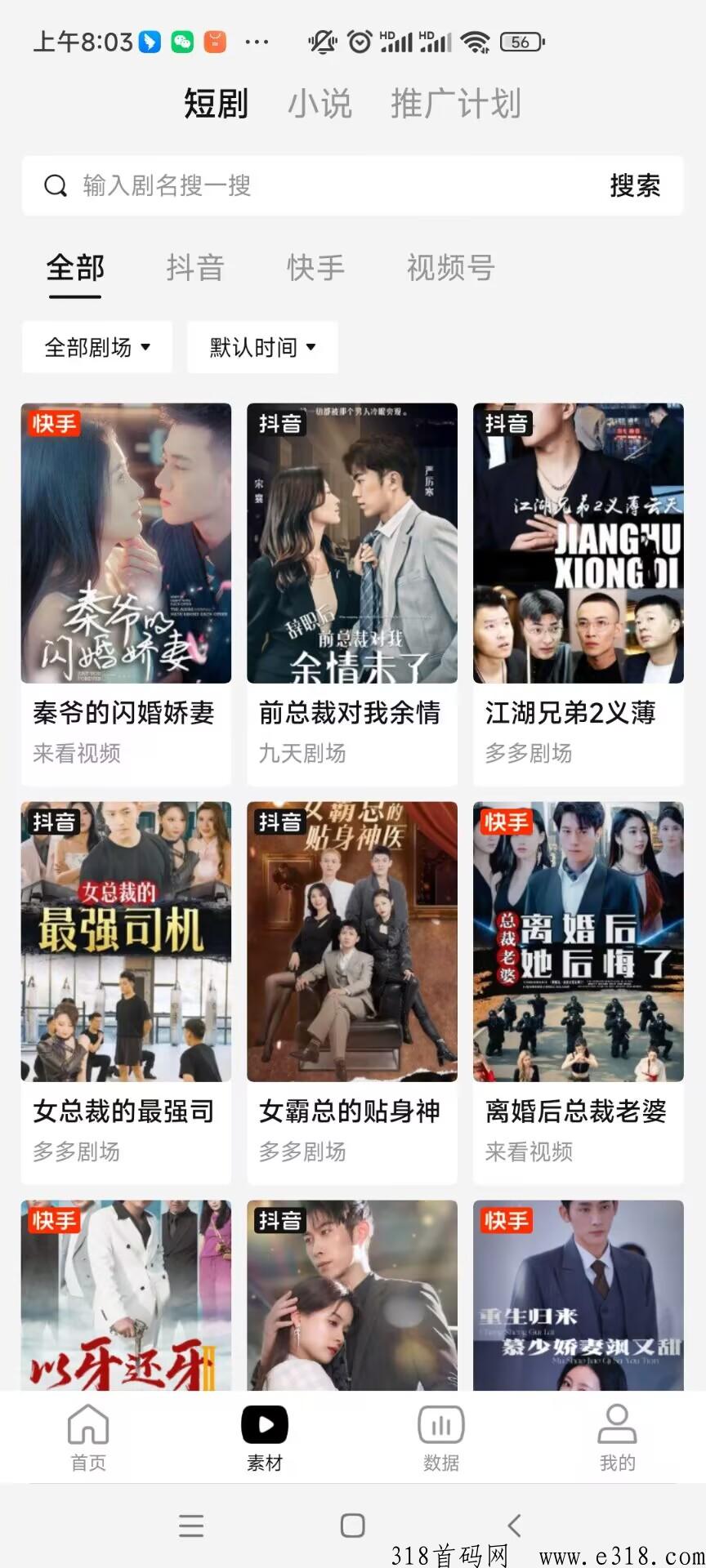Switch to the 小说 tab
Viewport: 706px width, 1568px height.
(321, 104)
